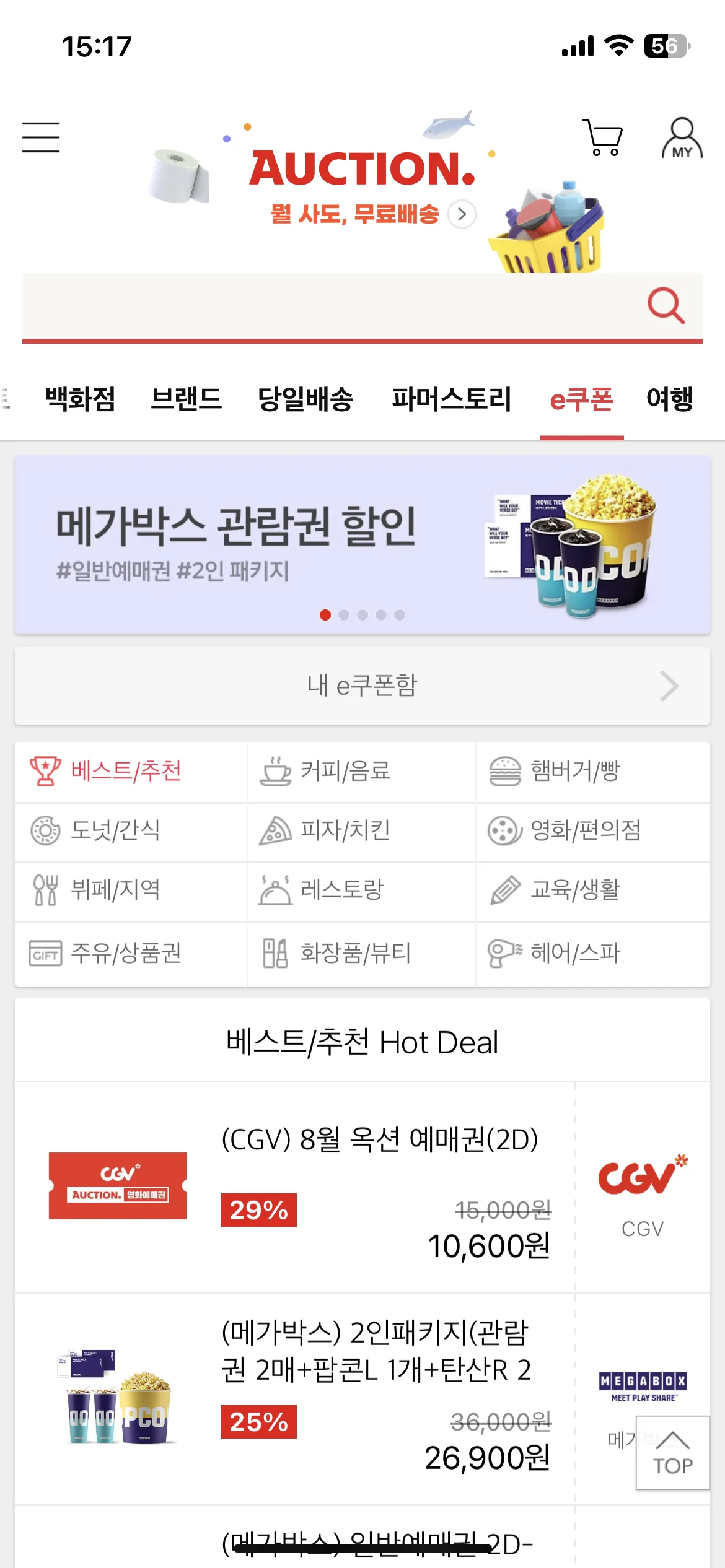The height and width of the screenshot is (1568, 725).
Task: Run a search using the magnifier icon
Action: pyautogui.click(x=666, y=306)
